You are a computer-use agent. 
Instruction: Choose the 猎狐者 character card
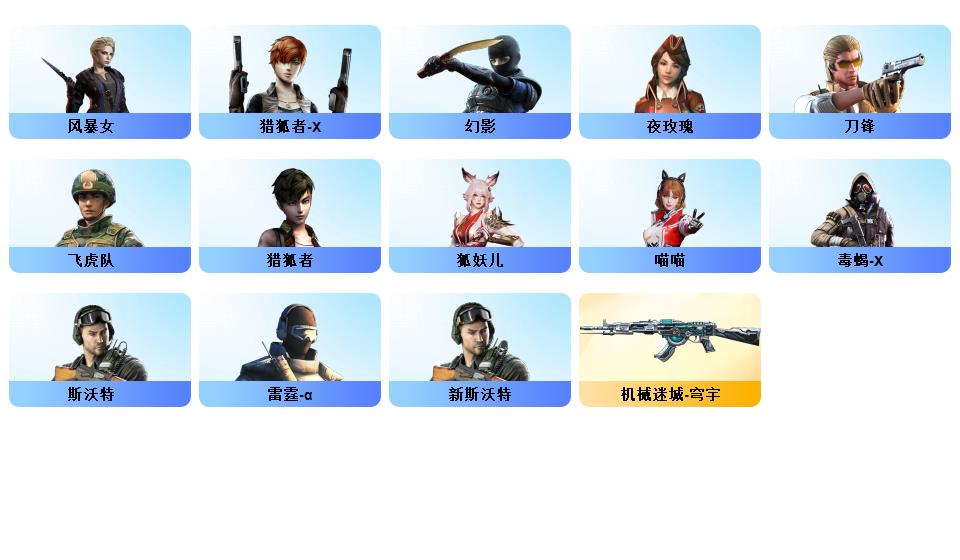pyautogui.click(x=290, y=216)
